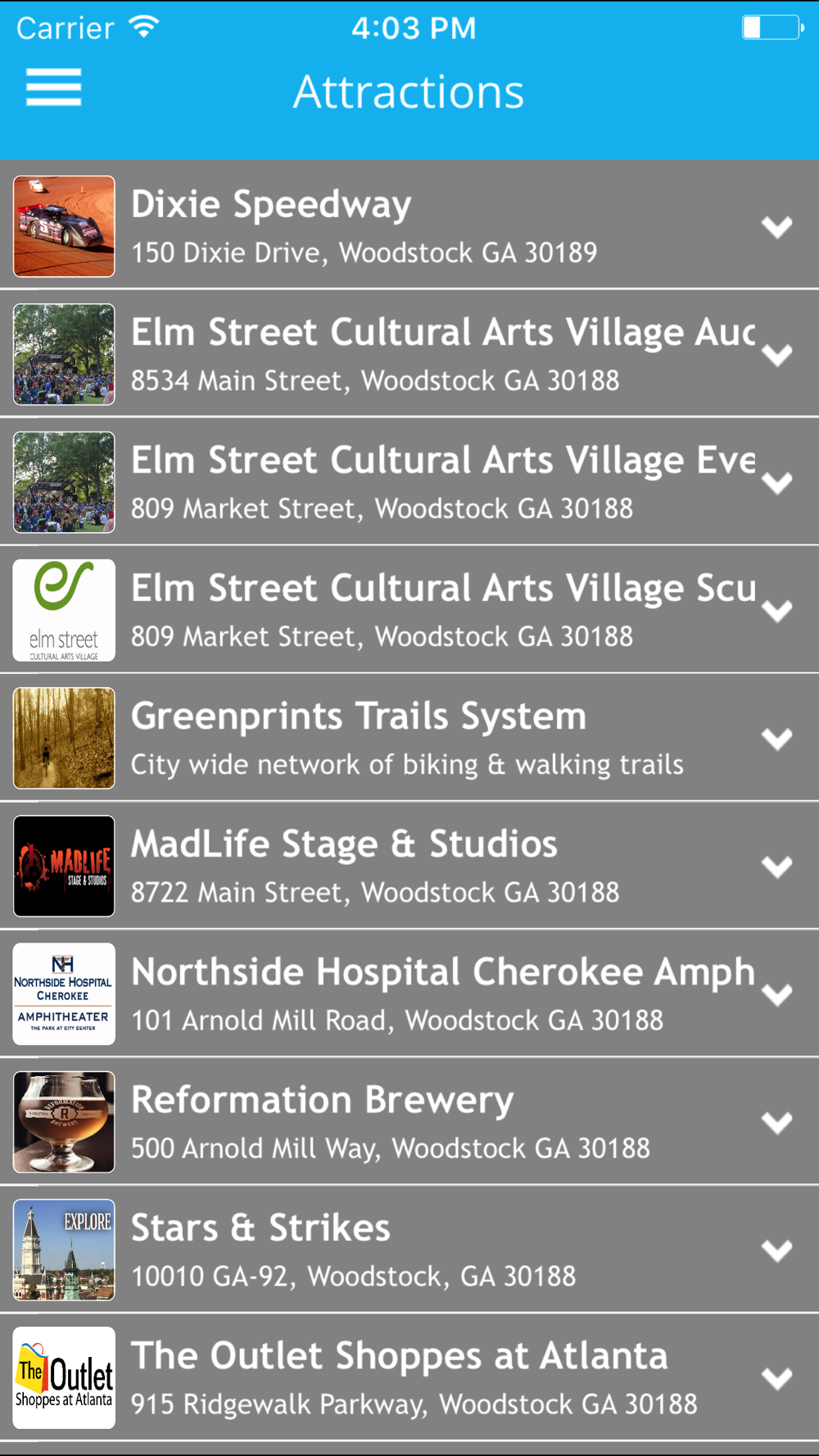Select the Northside Hospital Cherokee Amphitheater row

tap(409, 993)
